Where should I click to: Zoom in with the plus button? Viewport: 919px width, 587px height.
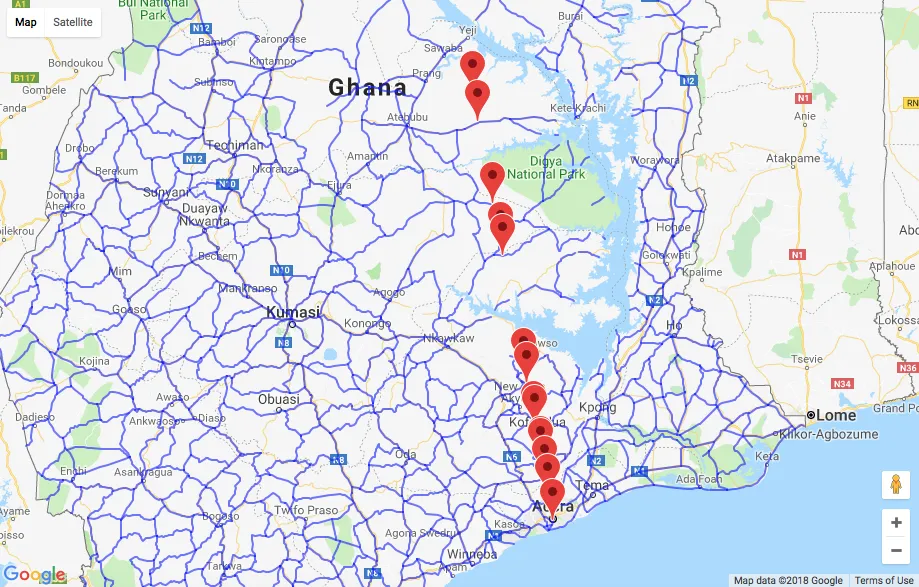(x=895, y=522)
